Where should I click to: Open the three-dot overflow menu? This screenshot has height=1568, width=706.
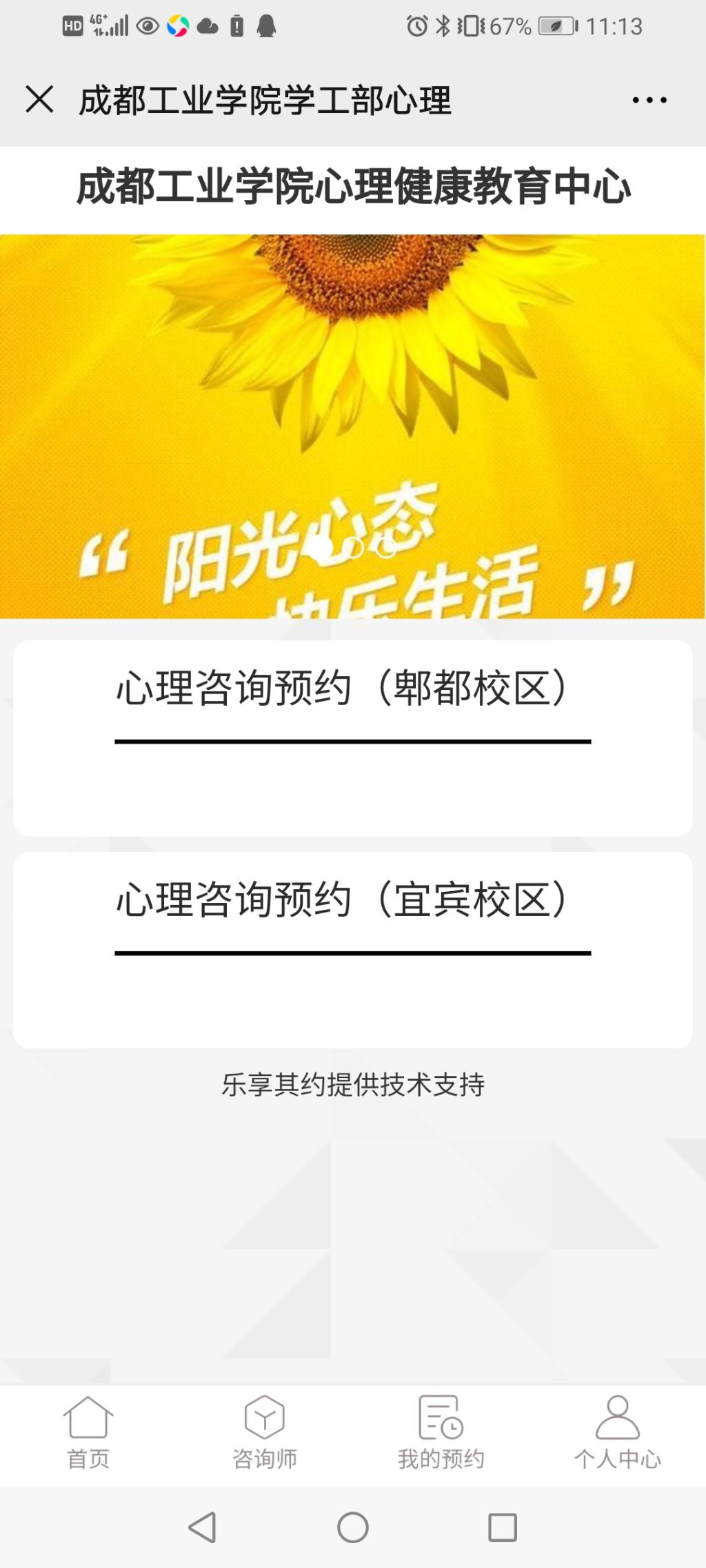pyautogui.click(x=649, y=101)
